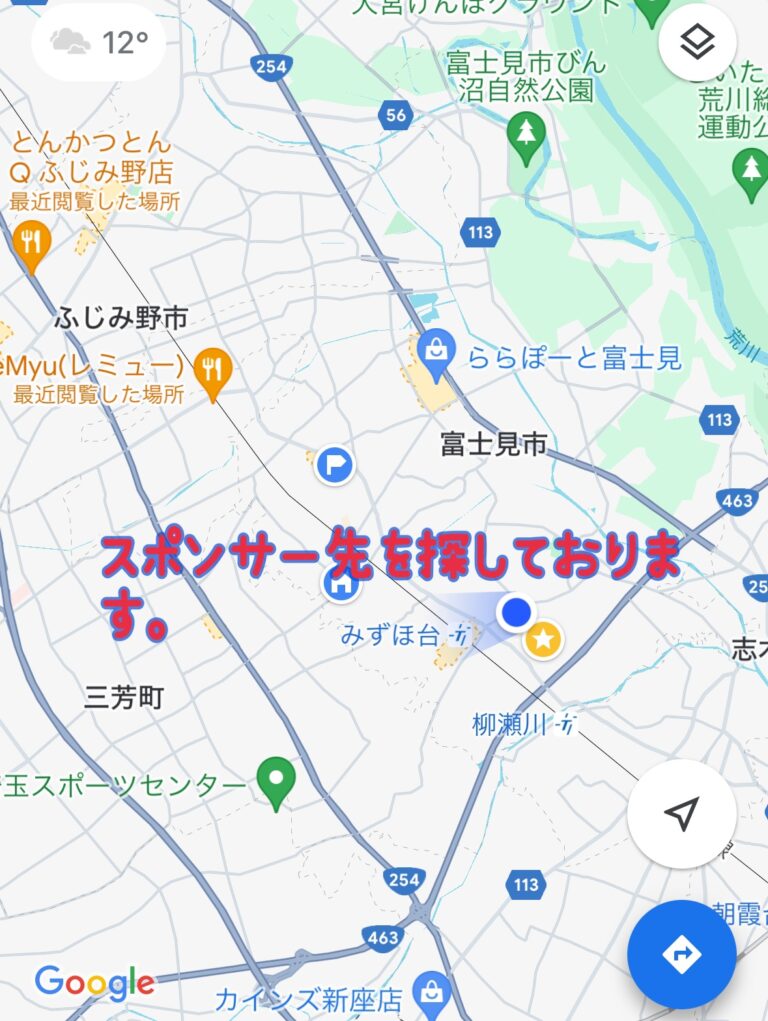Open the map layers selector
The image size is (768, 1021).
tap(697, 42)
